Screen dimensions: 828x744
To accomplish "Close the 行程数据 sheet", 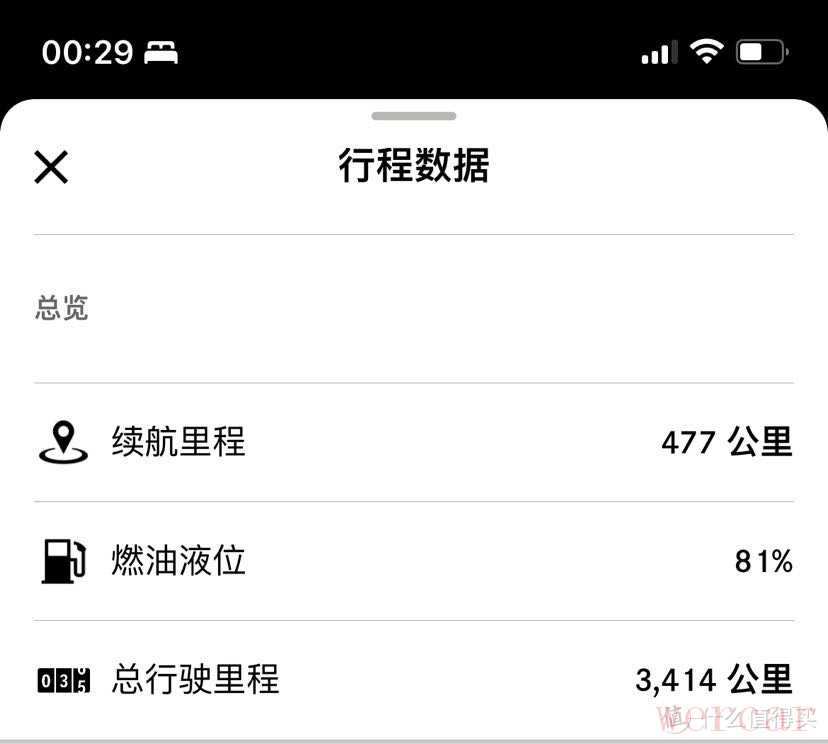I will (x=51, y=167).
